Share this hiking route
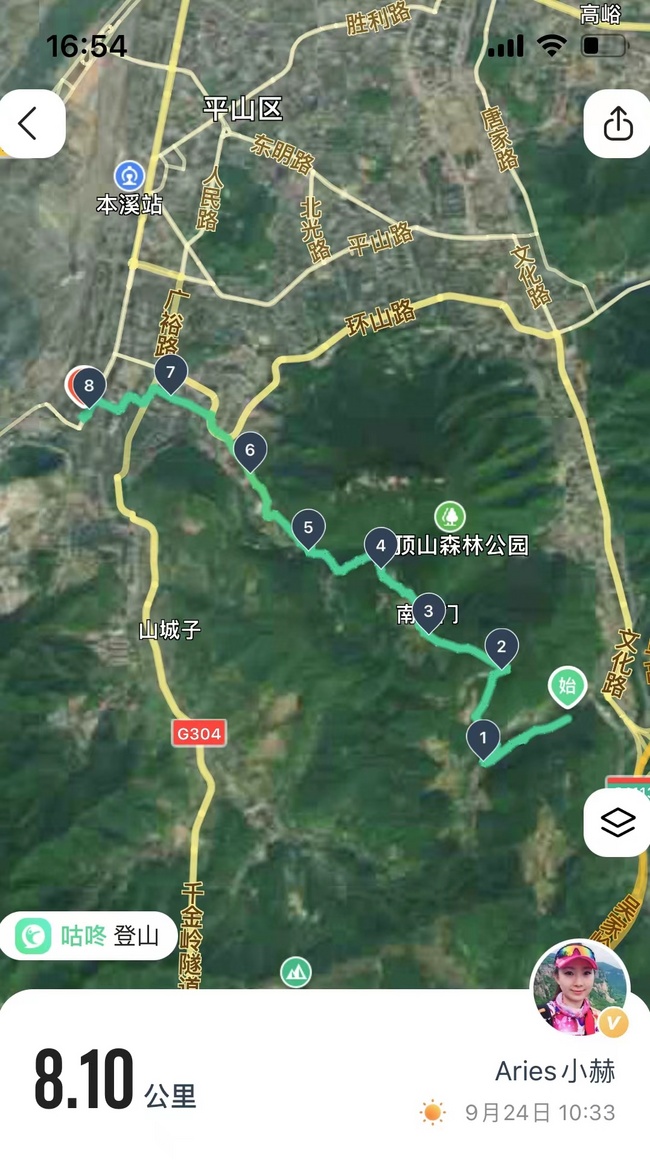The height and width of the screenshot is (1160, 650). (618, 124)
